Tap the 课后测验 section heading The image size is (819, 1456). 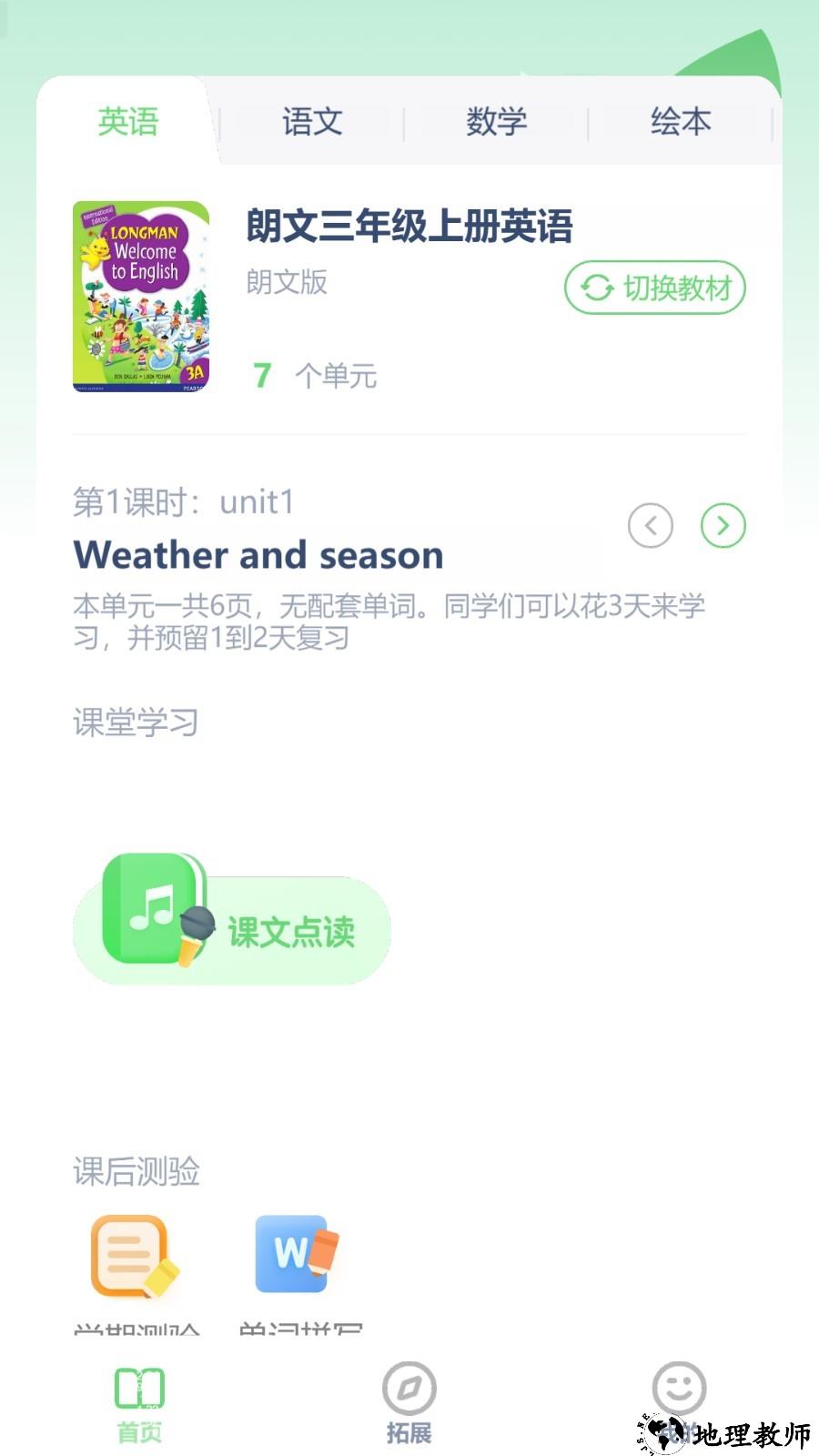click(x=138, y=1172)
